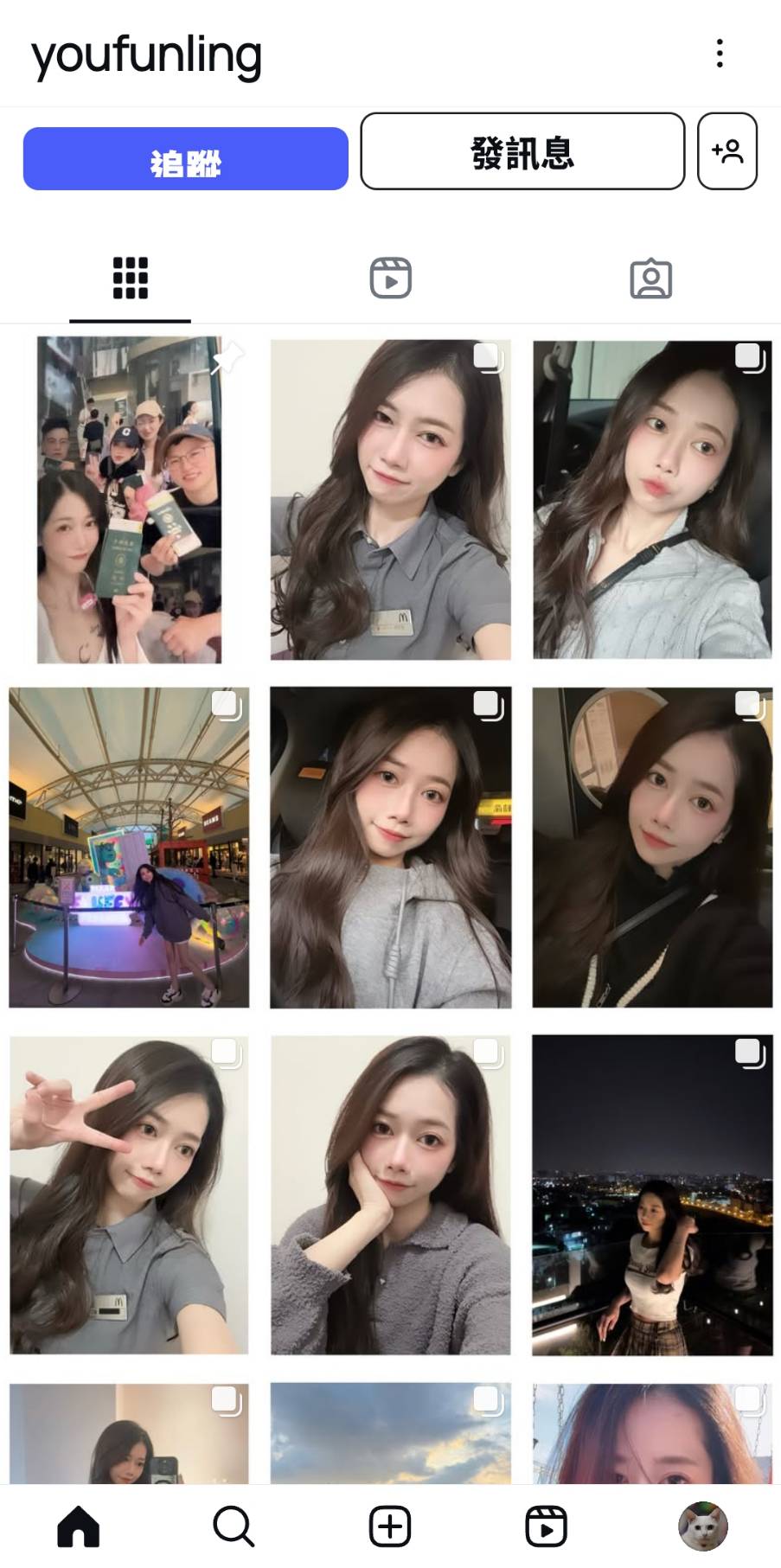Open the outdoor mall plaza photo post

[x=129, y=848]
